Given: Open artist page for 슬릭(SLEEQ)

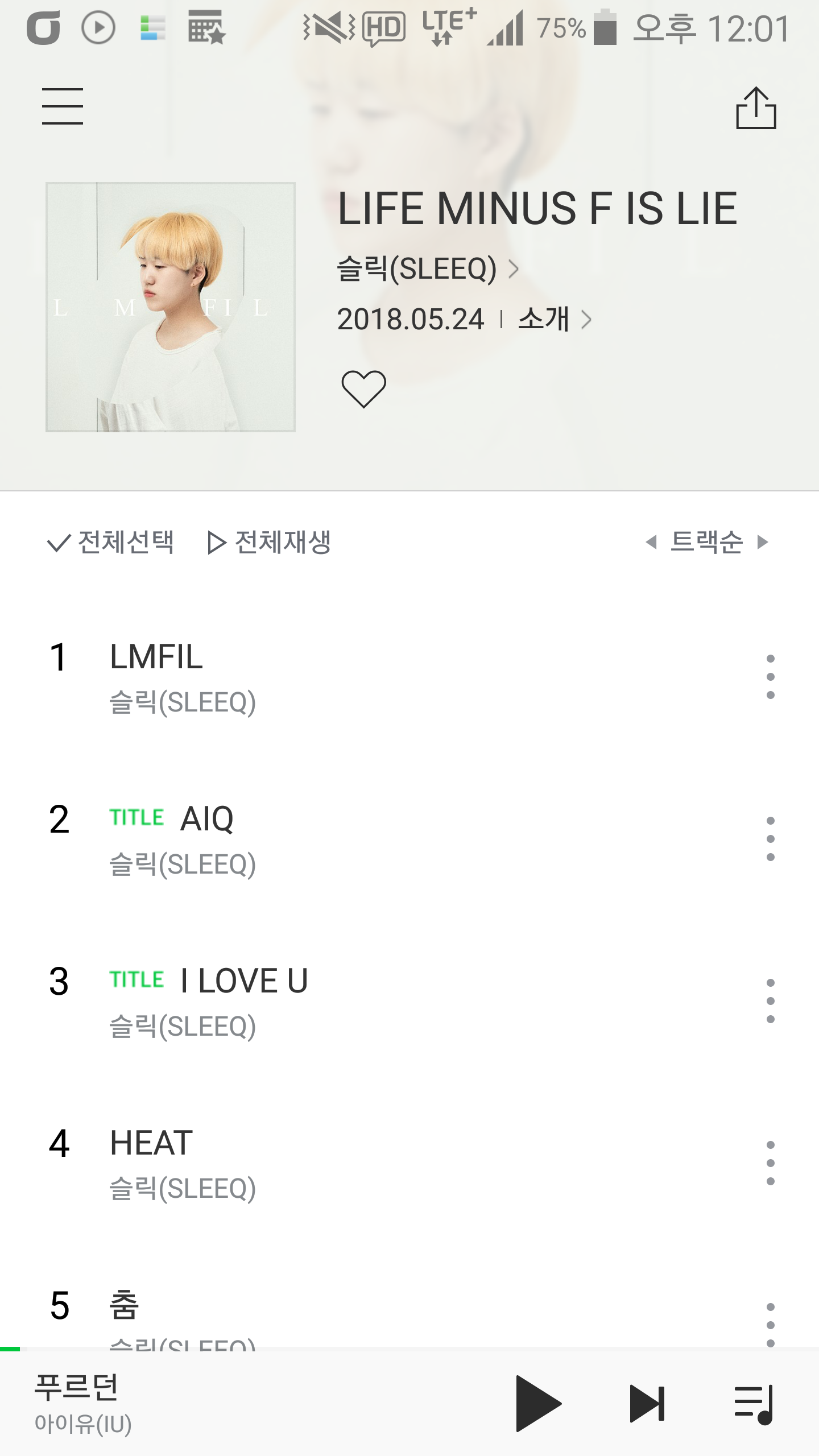Looking at the screenshot, I should (427, 269).
